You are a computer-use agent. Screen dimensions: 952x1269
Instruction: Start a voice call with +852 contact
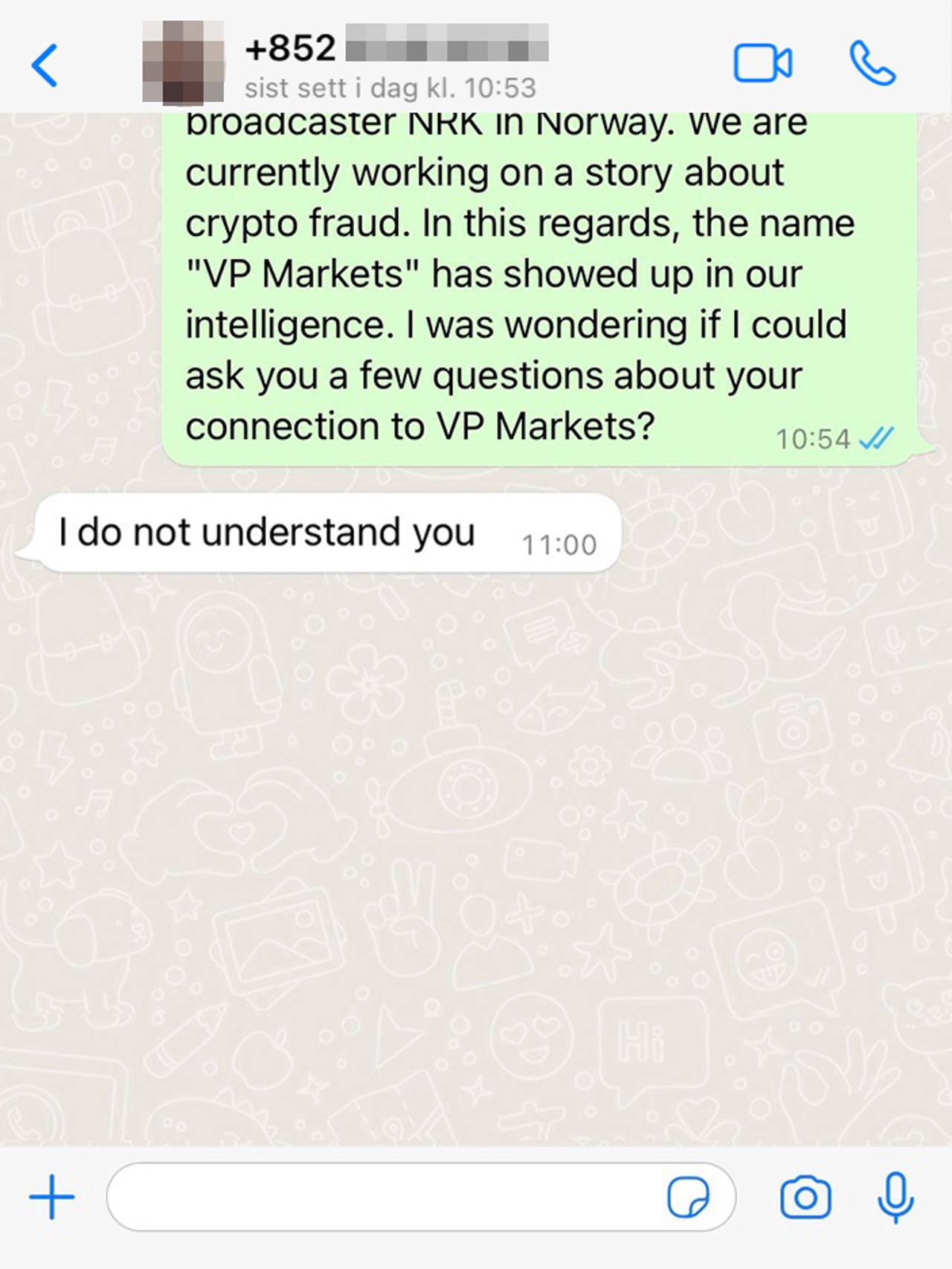(x=872, y=63)
